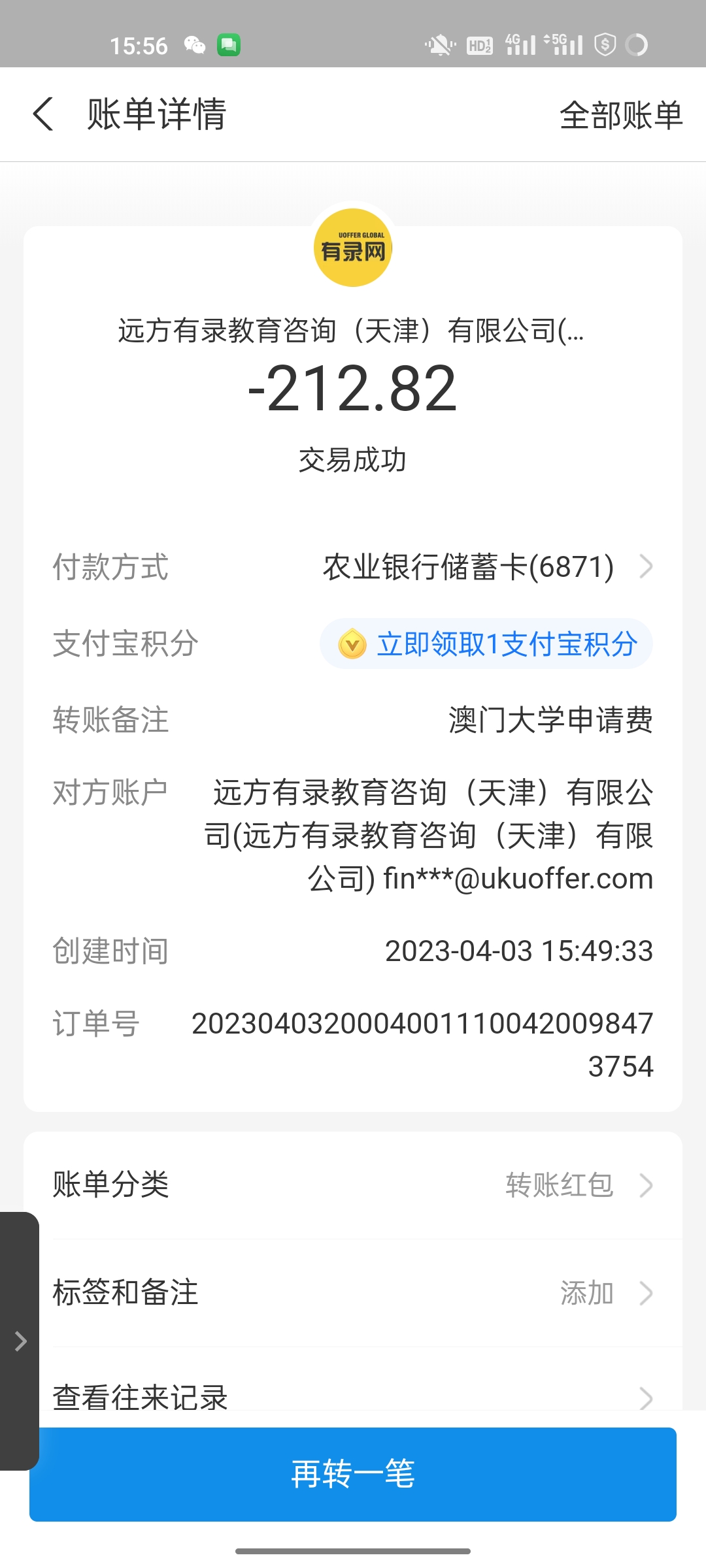
Task: Tap 再转一笔 button
Action: click(353, 1474)
